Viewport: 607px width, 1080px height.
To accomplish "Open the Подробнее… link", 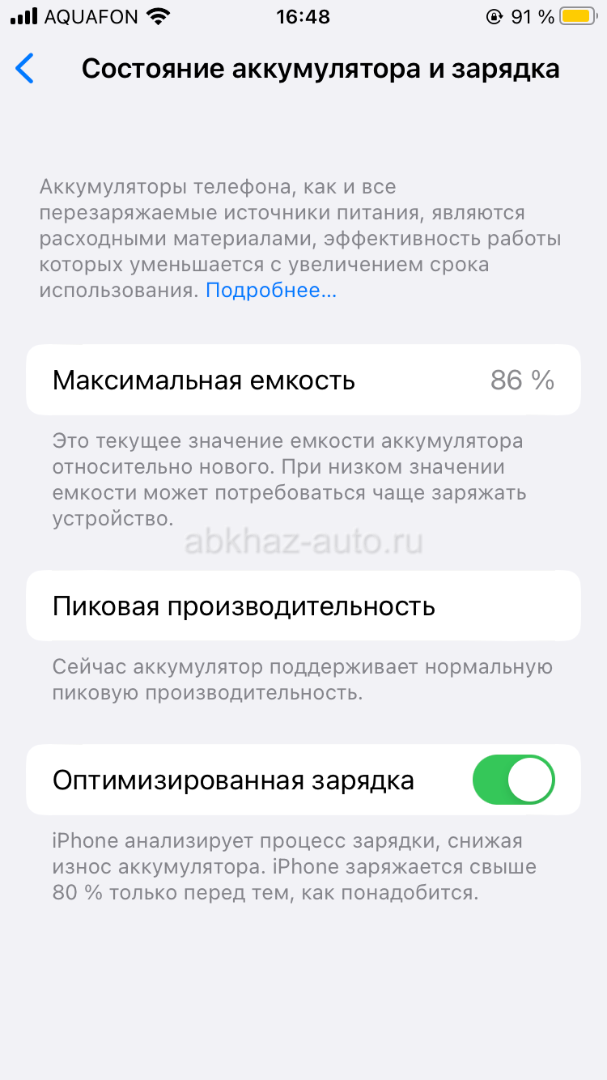I will point(271,290).
